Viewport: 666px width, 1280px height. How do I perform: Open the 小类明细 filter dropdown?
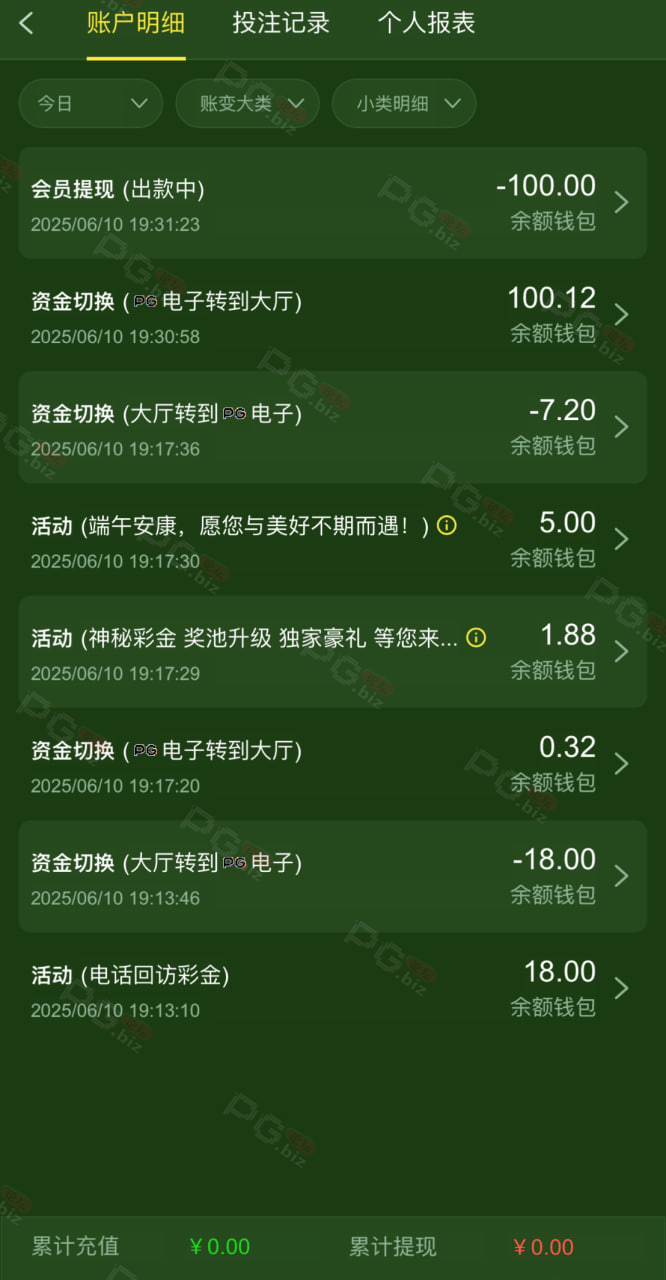point(404,103)
